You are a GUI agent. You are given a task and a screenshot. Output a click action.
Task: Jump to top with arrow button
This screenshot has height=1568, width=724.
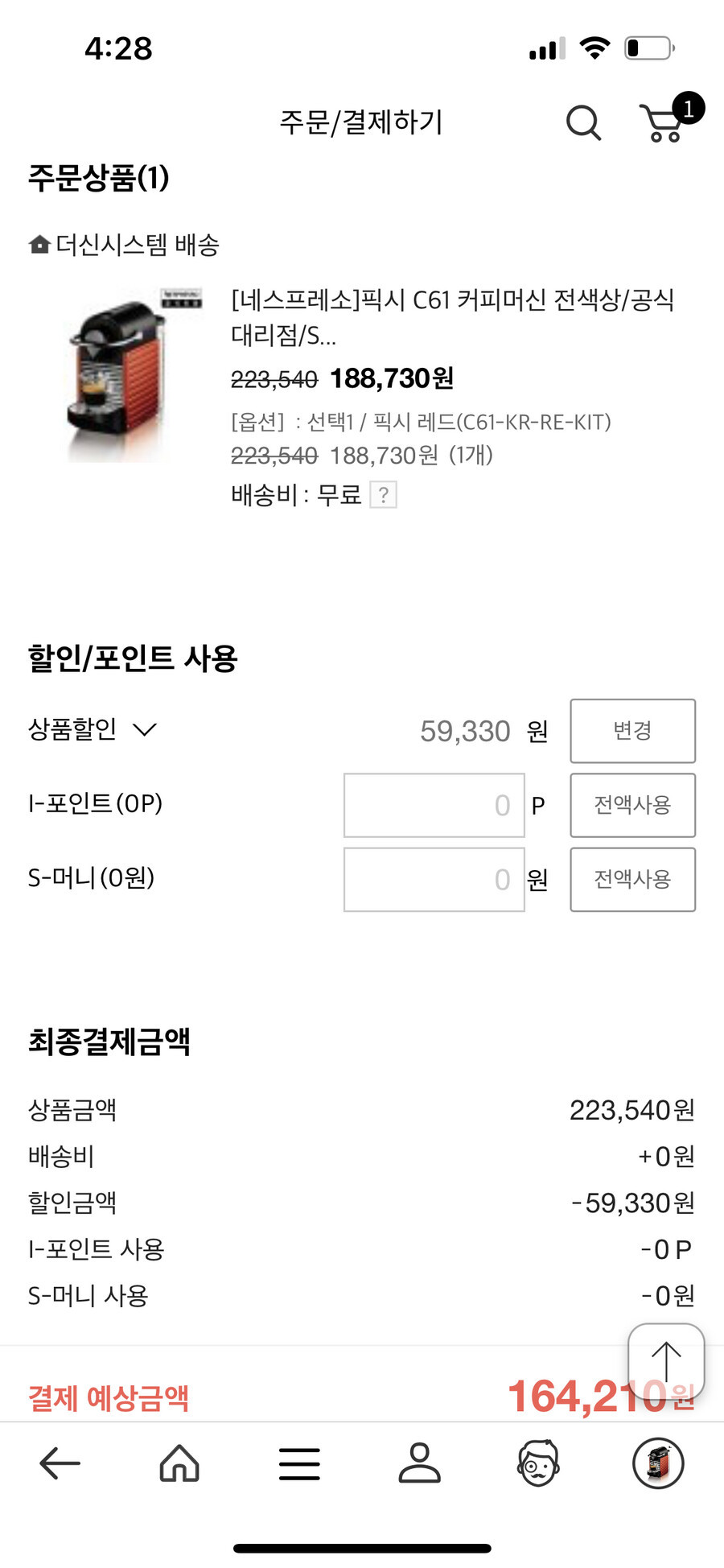click(x=666, y=1362)
